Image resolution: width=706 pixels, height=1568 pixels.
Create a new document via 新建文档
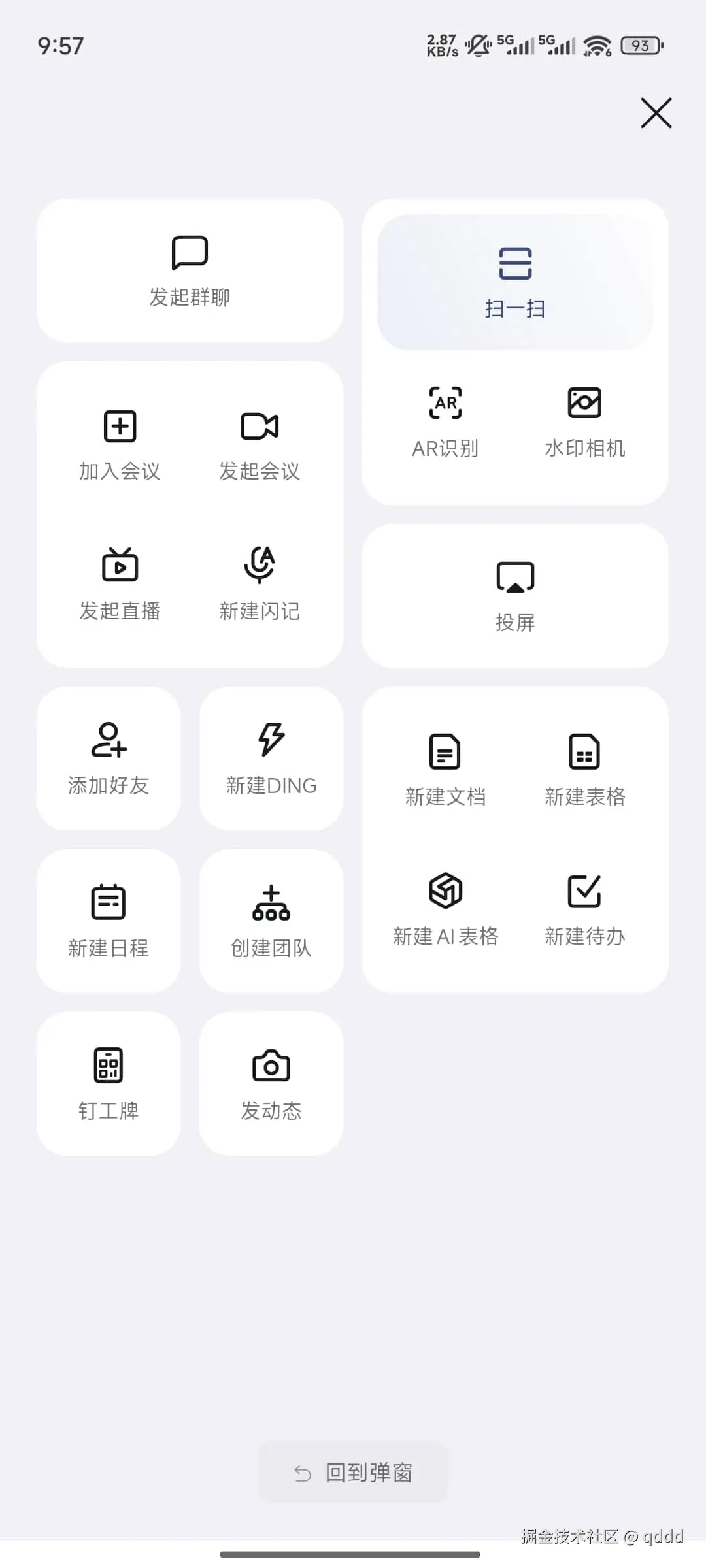click(446, 768)
